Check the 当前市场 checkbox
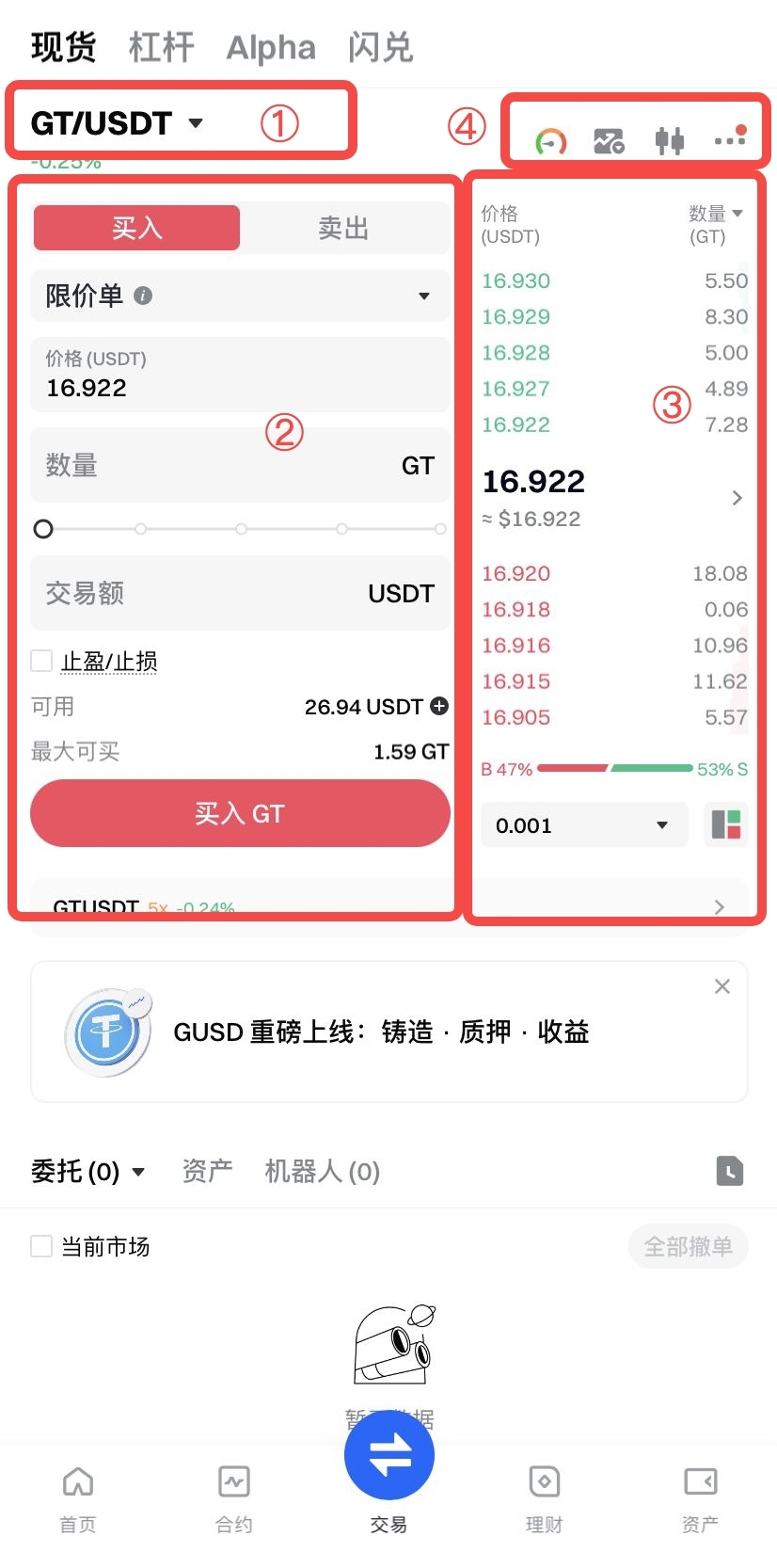This screenshot has width=777, height=1568. tap(41, 1246)
